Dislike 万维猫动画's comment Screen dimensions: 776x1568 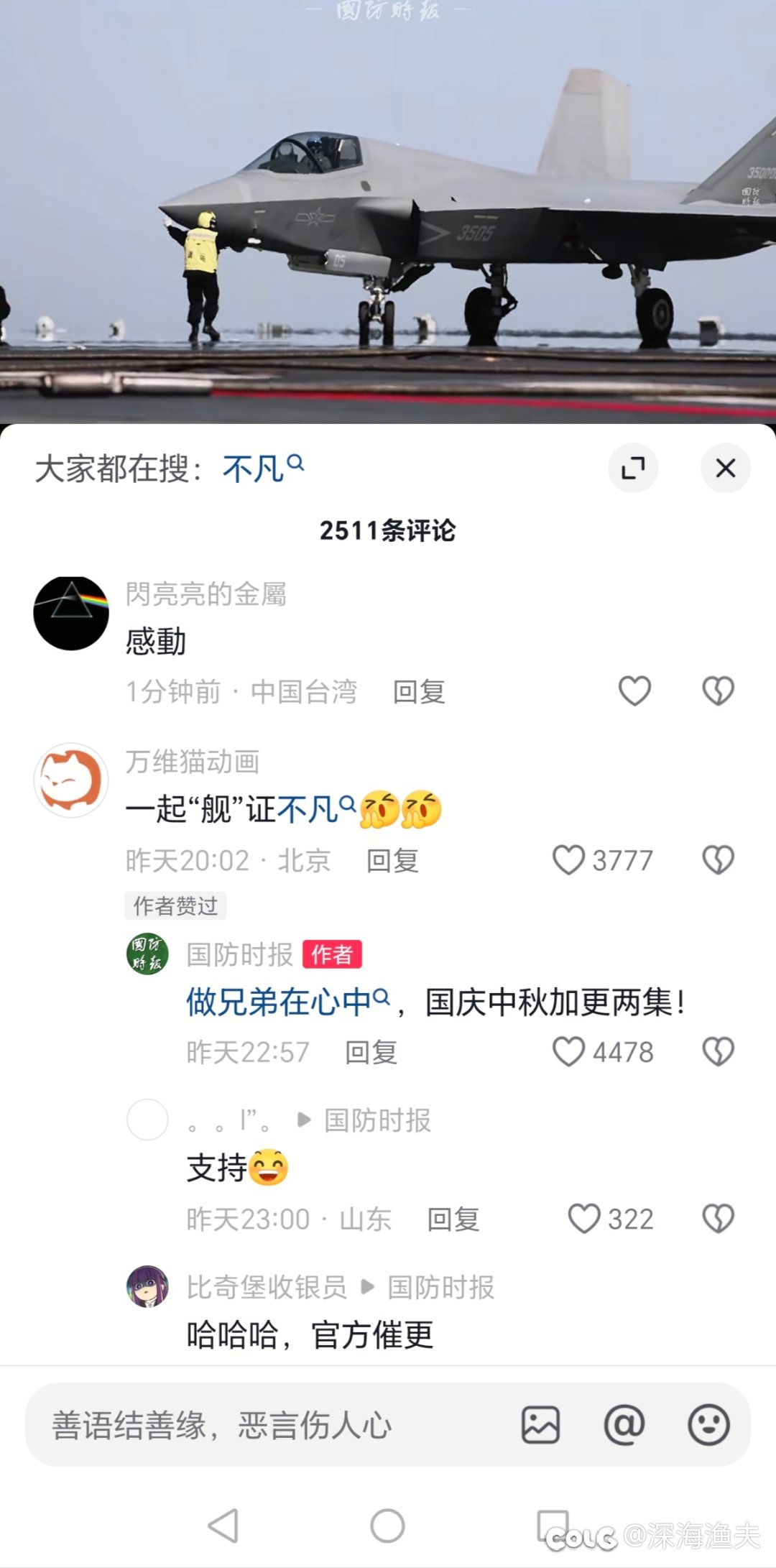(718, 859)
